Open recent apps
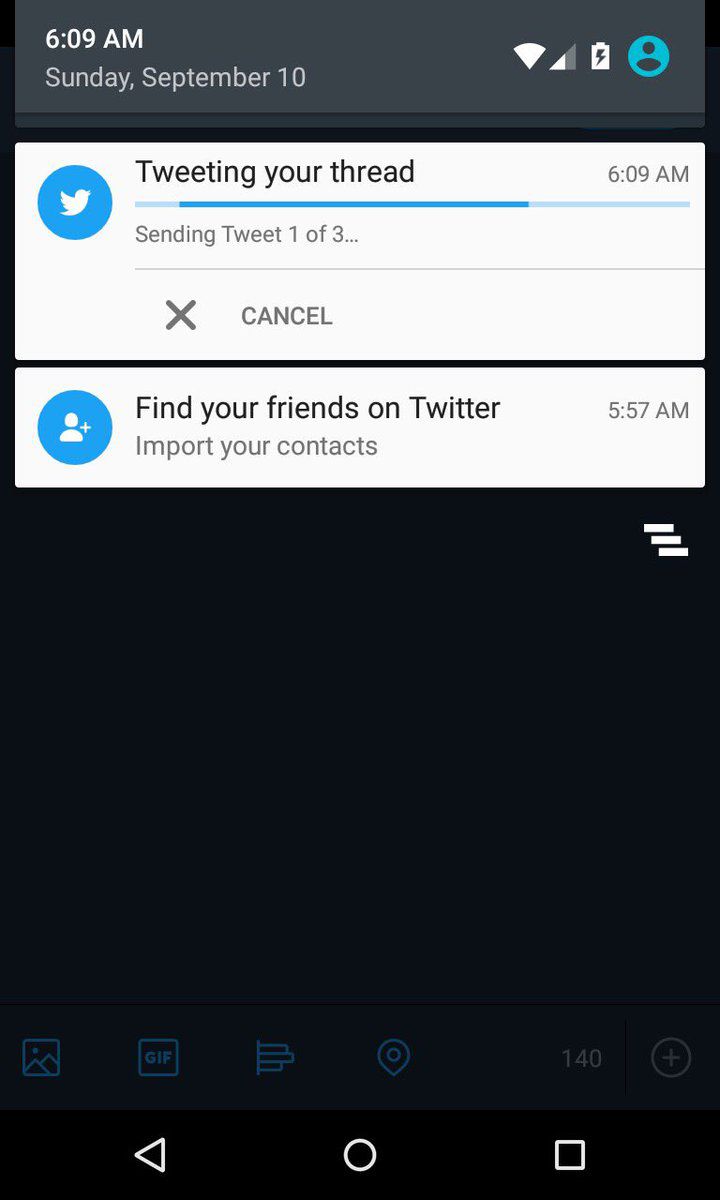This screenshot has width=720, height=1200. pos(569,1155)
